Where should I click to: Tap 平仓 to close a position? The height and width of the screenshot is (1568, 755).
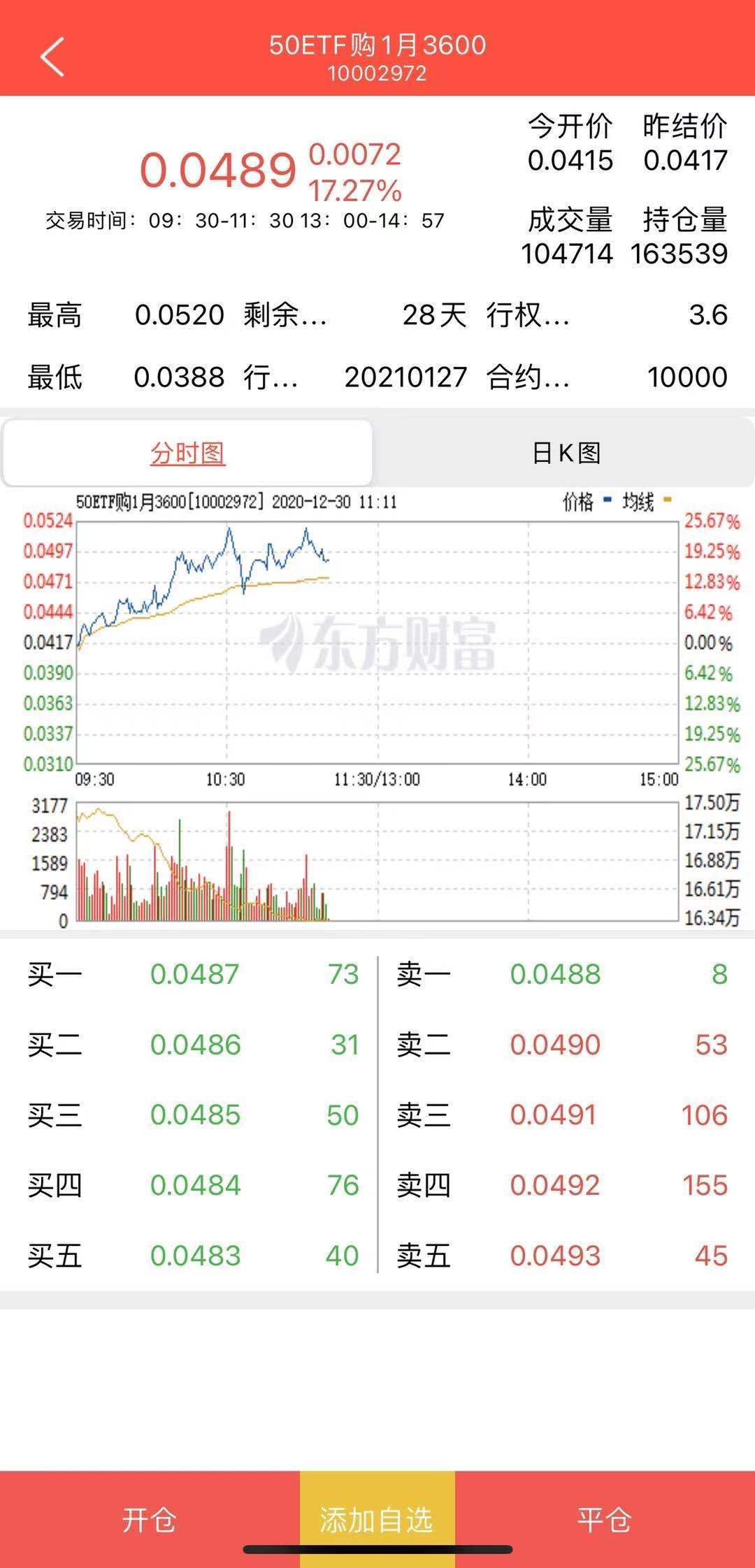[605, 1519]
